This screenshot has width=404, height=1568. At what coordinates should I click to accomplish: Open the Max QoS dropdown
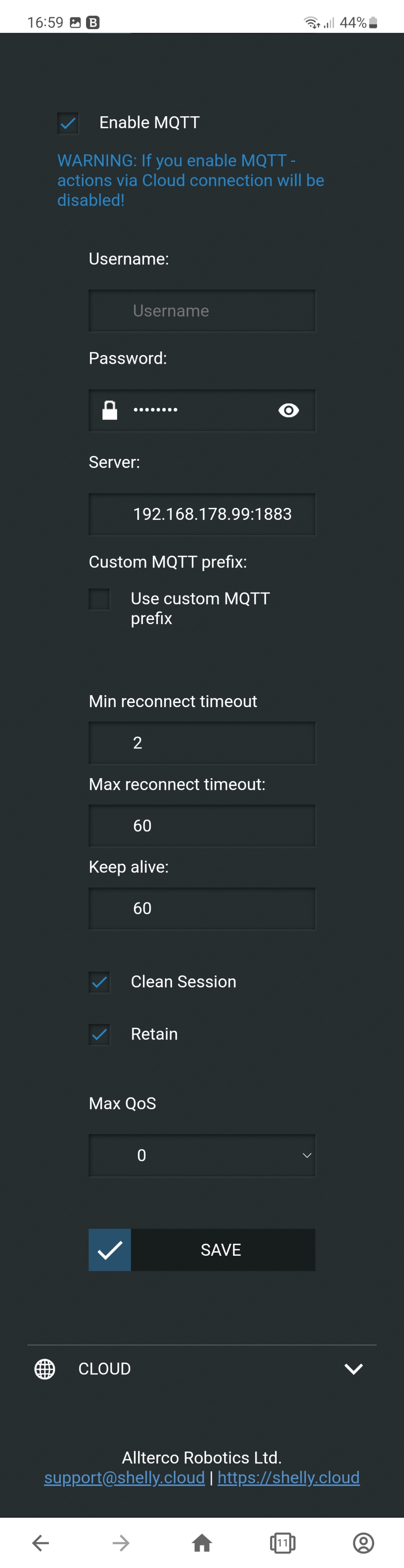(x=202, y=1155)
